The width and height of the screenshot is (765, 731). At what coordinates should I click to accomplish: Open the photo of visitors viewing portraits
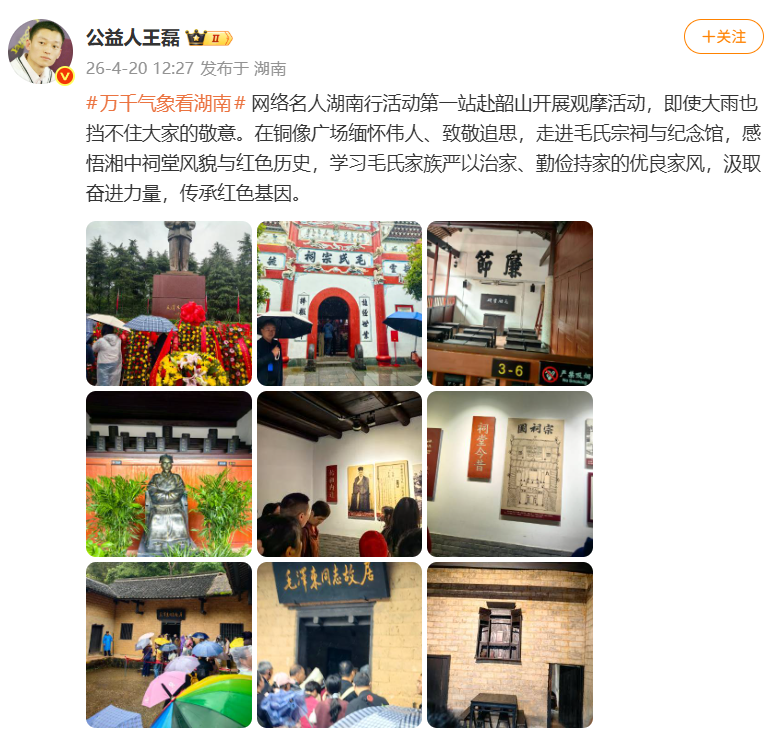coord(339,473)
